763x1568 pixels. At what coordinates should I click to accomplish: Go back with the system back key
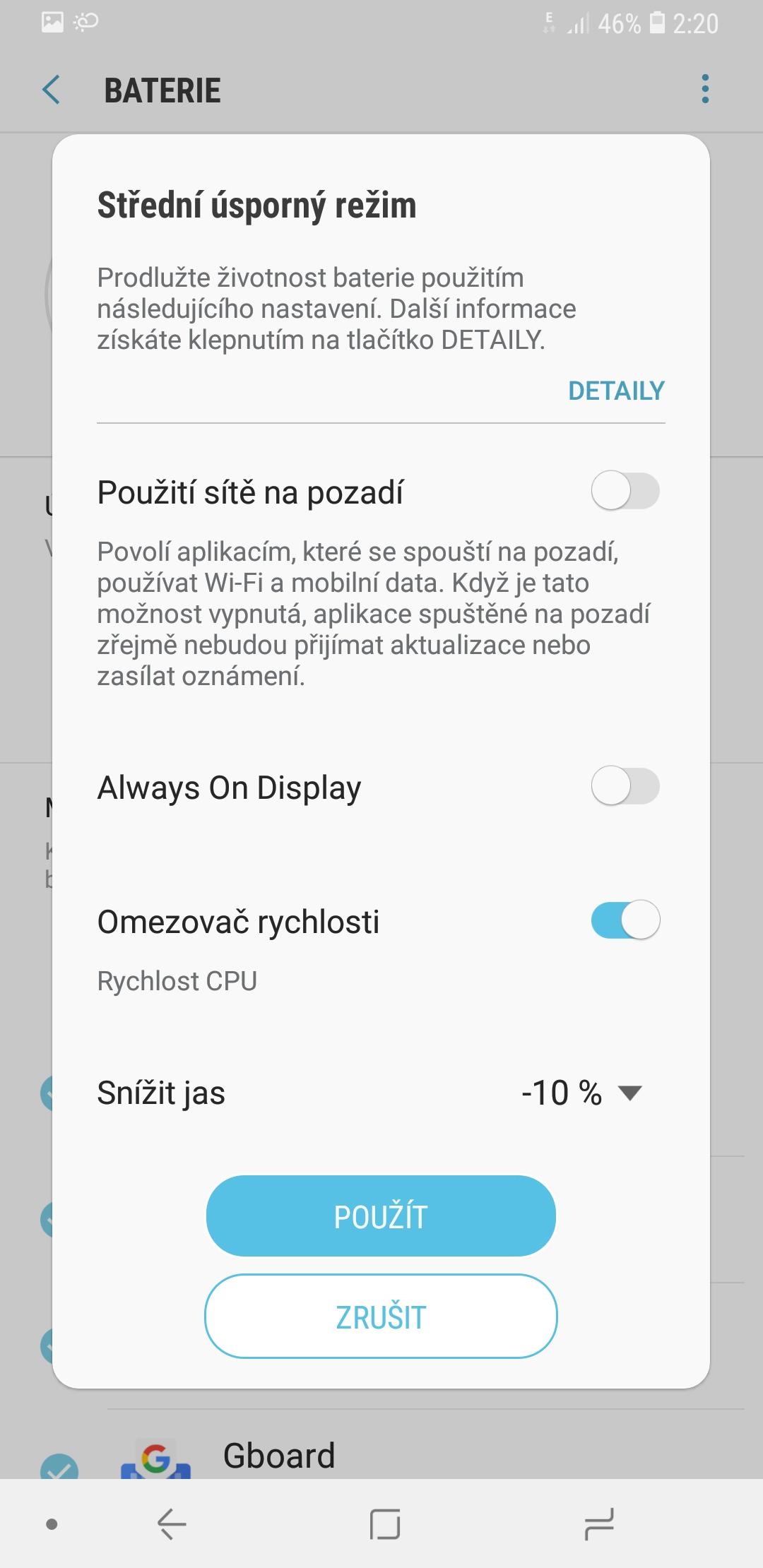pyautogui.click(x=171, y=1524)
